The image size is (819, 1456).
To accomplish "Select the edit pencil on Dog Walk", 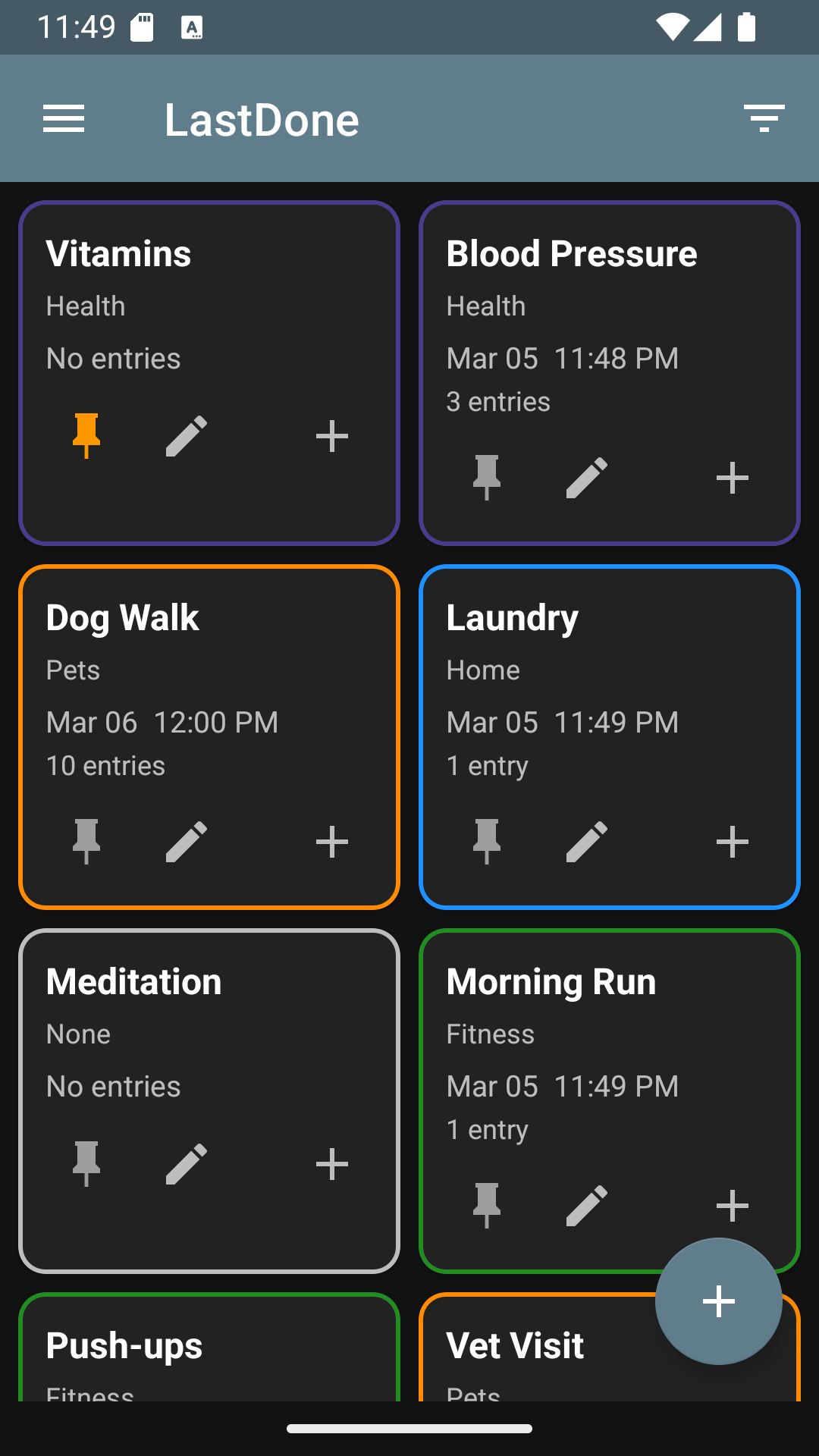I will (184, 841).
